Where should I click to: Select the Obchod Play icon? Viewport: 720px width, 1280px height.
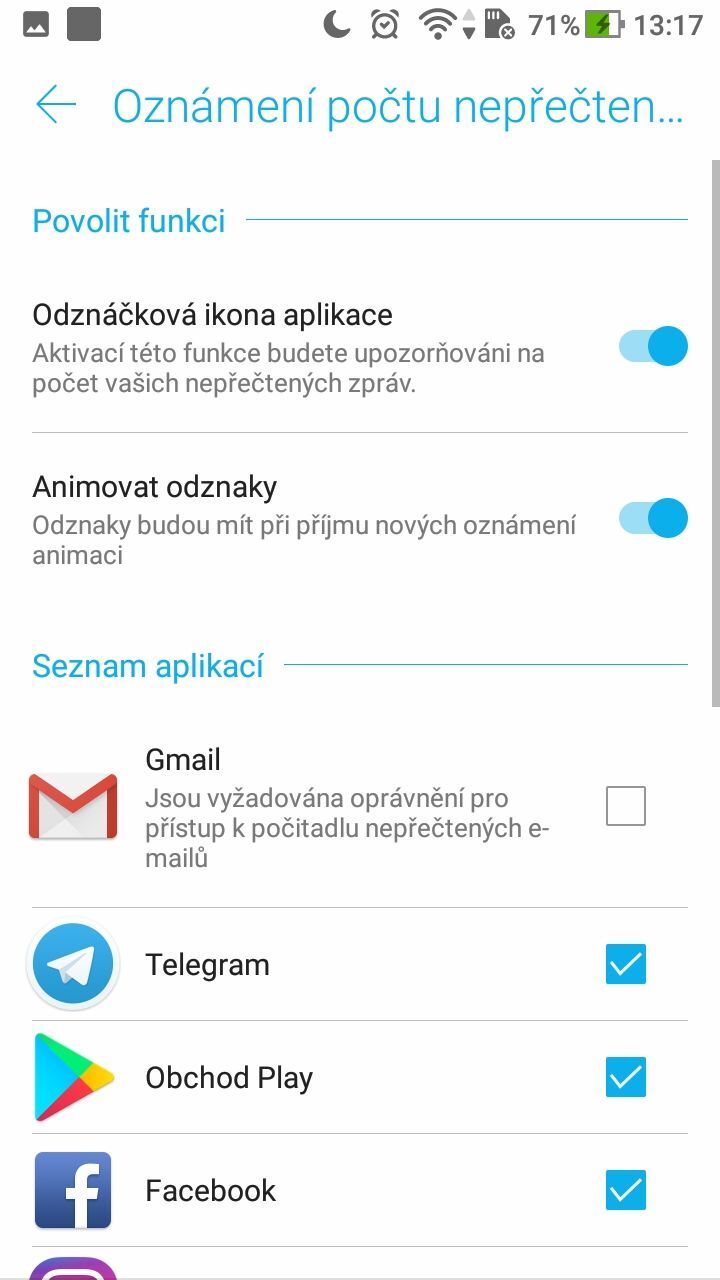[x=73, y=1077]
